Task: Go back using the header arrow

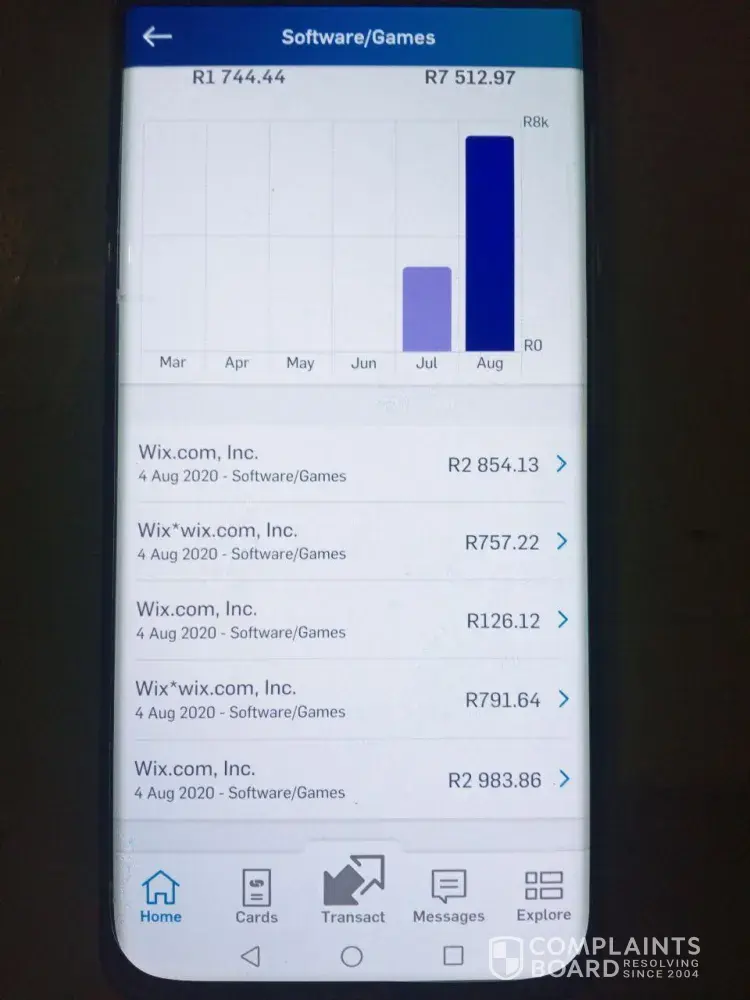Action: pos(157,37)
